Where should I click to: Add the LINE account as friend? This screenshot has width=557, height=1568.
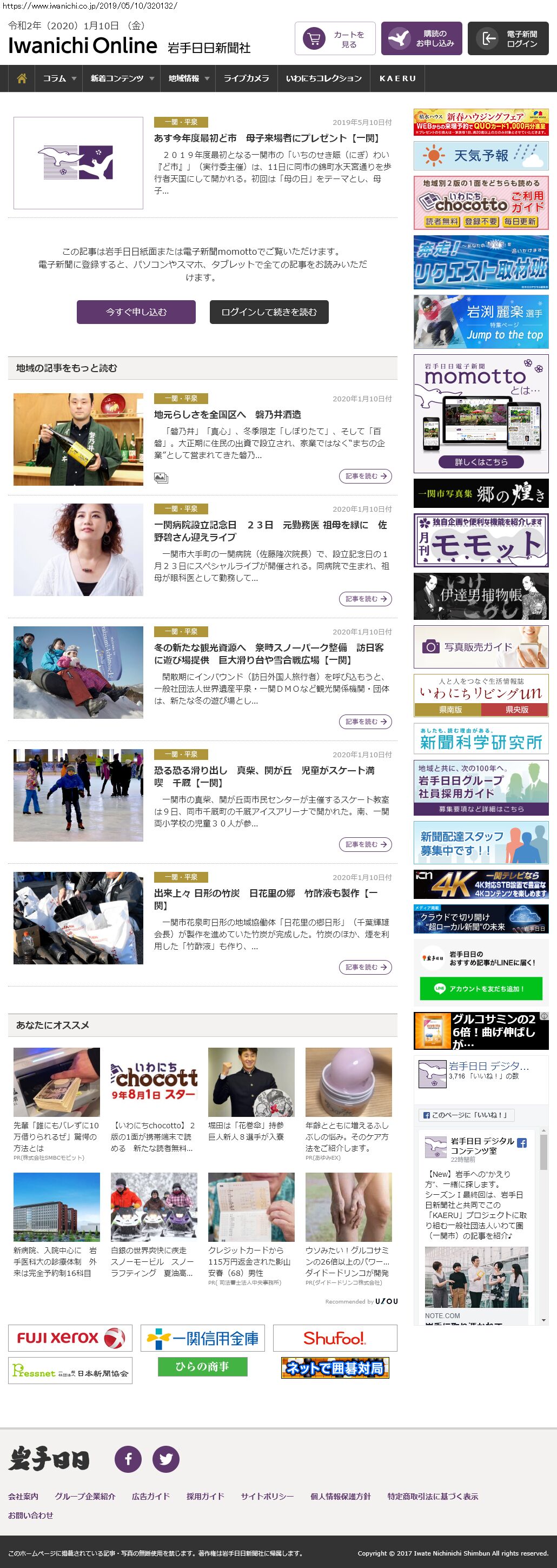(x=480, y=989)
